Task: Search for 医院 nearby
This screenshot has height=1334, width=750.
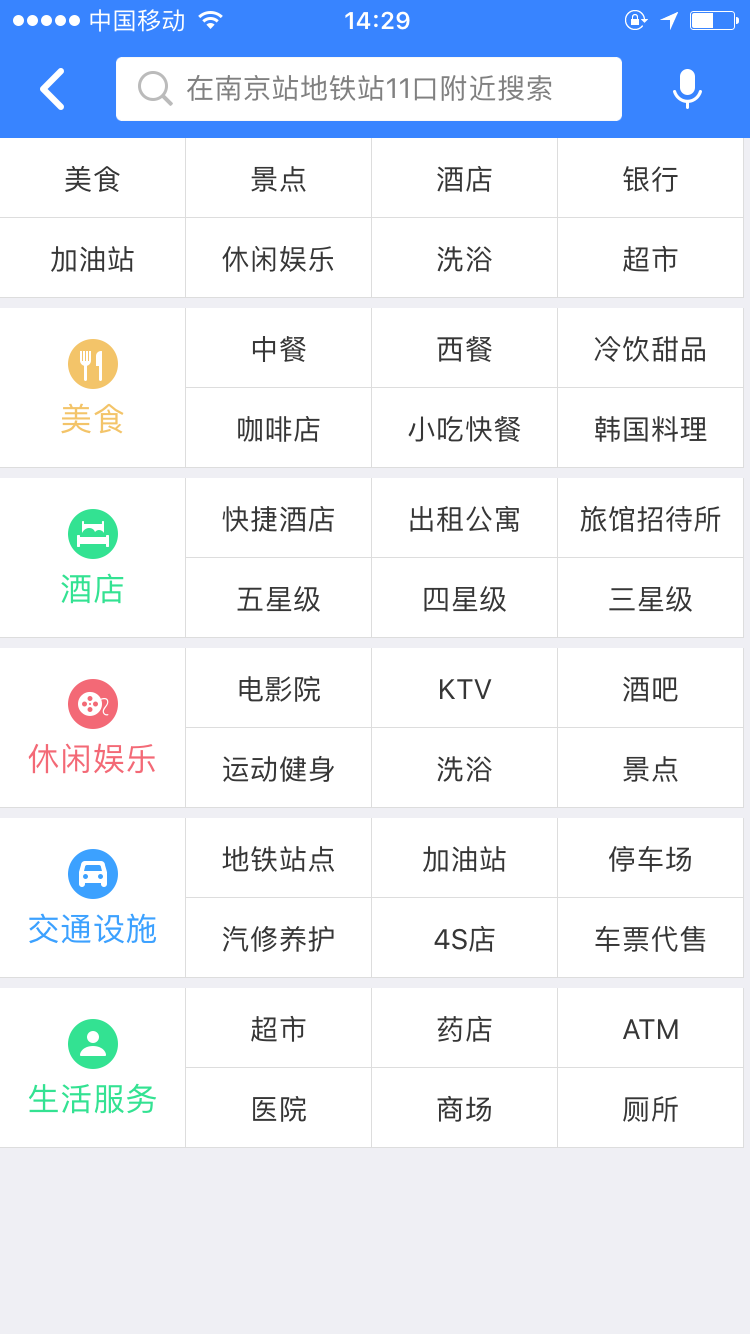Action: [279, 1109]
